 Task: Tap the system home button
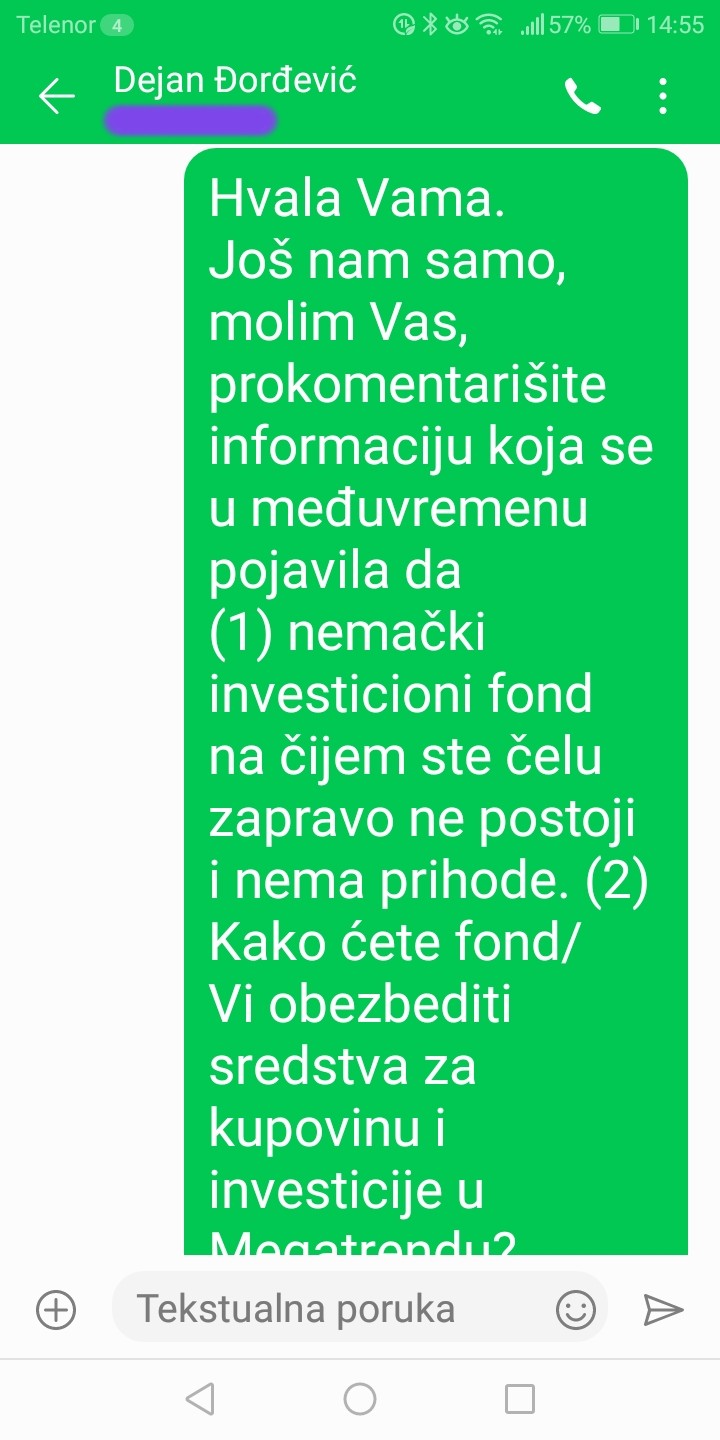[360, 1399]
